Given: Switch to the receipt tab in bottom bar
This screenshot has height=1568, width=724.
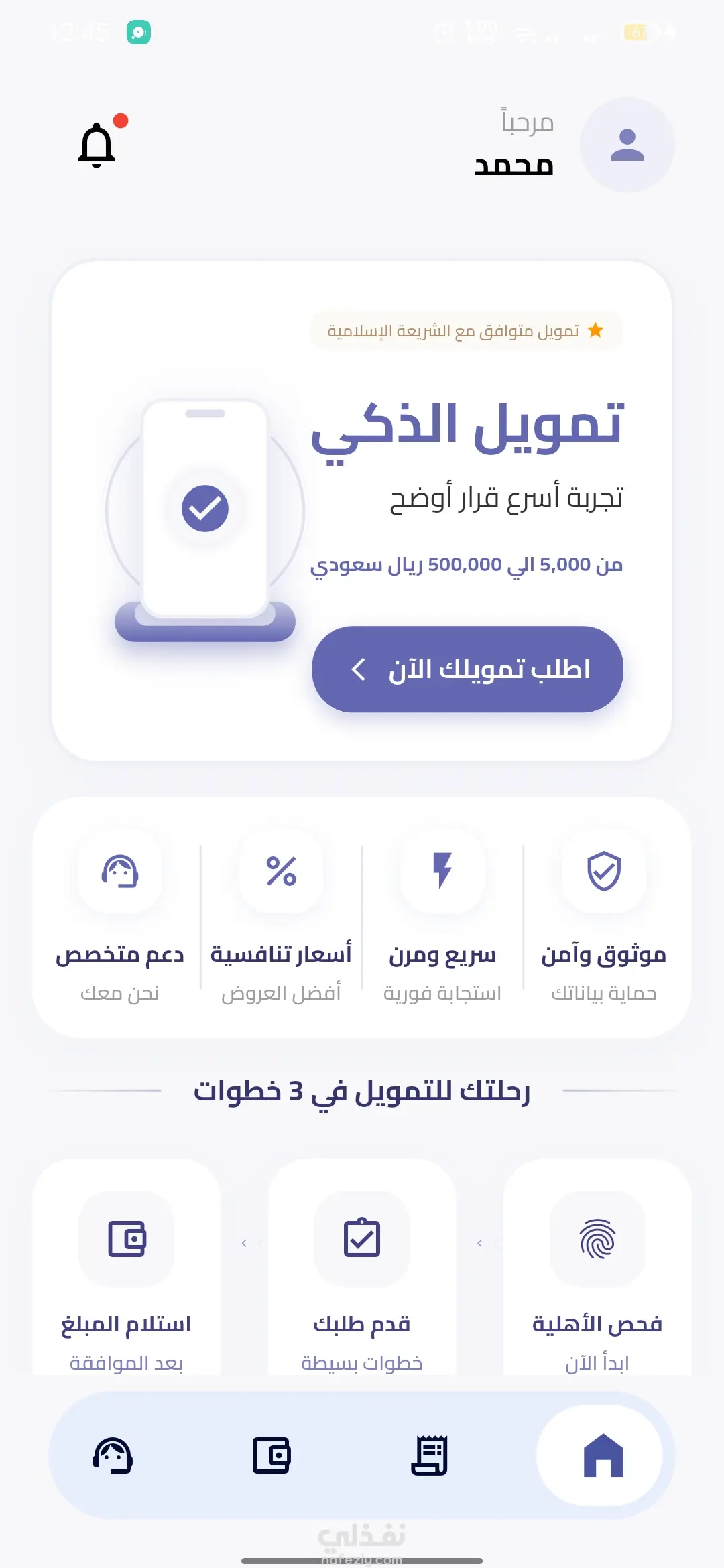Looking at the screenshot, I should [429, 1455].
